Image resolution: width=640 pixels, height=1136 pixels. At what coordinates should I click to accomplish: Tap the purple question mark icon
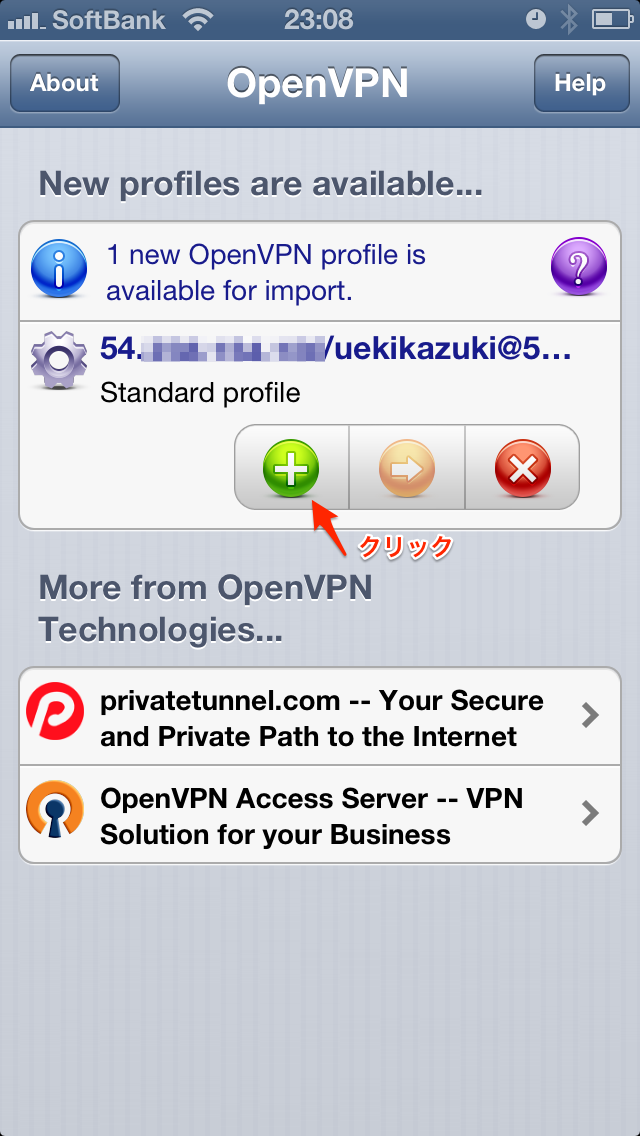pyautogui.click(x=578, y=265)
